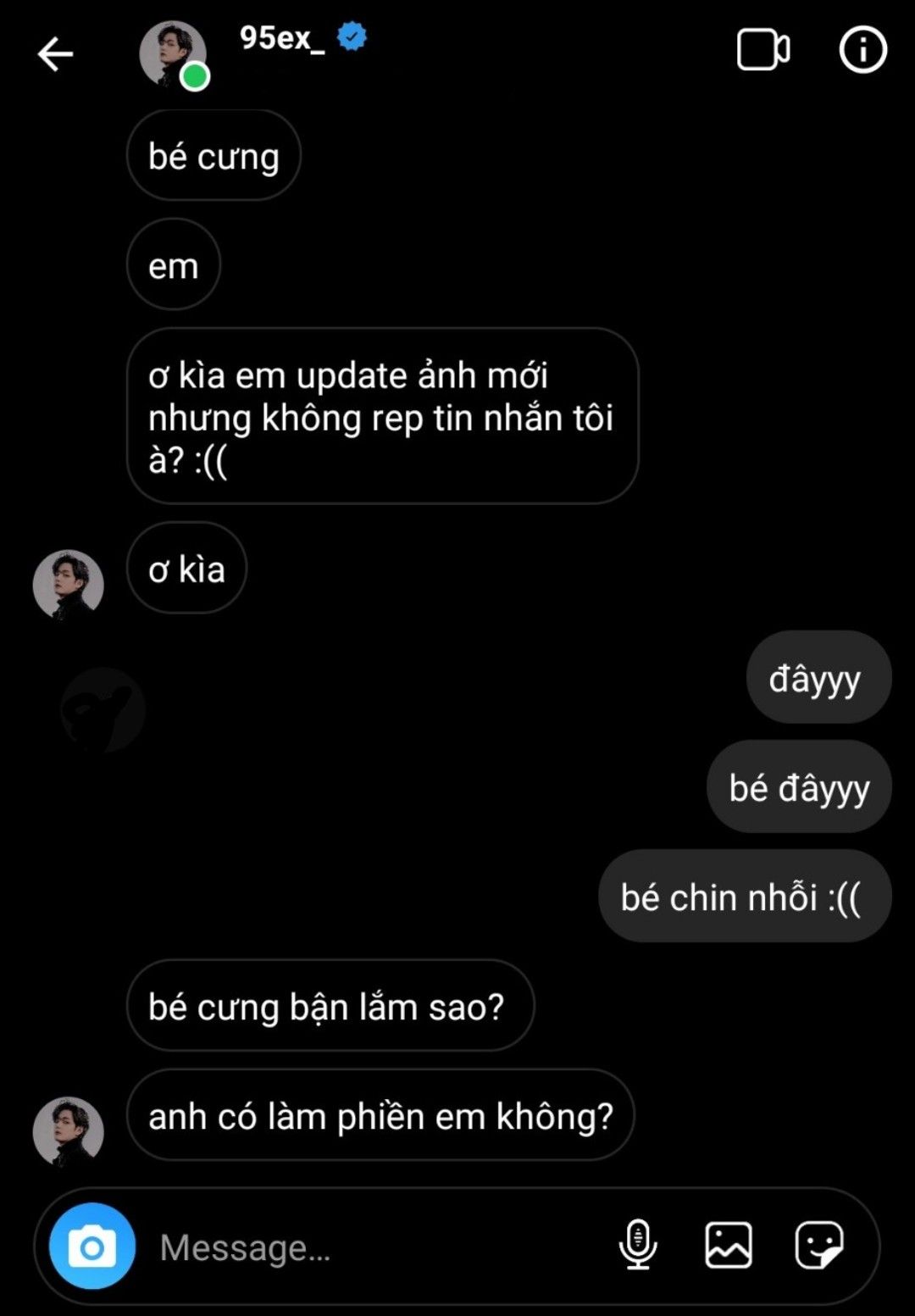Open 95ex_ profile from the header

pyautogui.click(x=281, y=38)
